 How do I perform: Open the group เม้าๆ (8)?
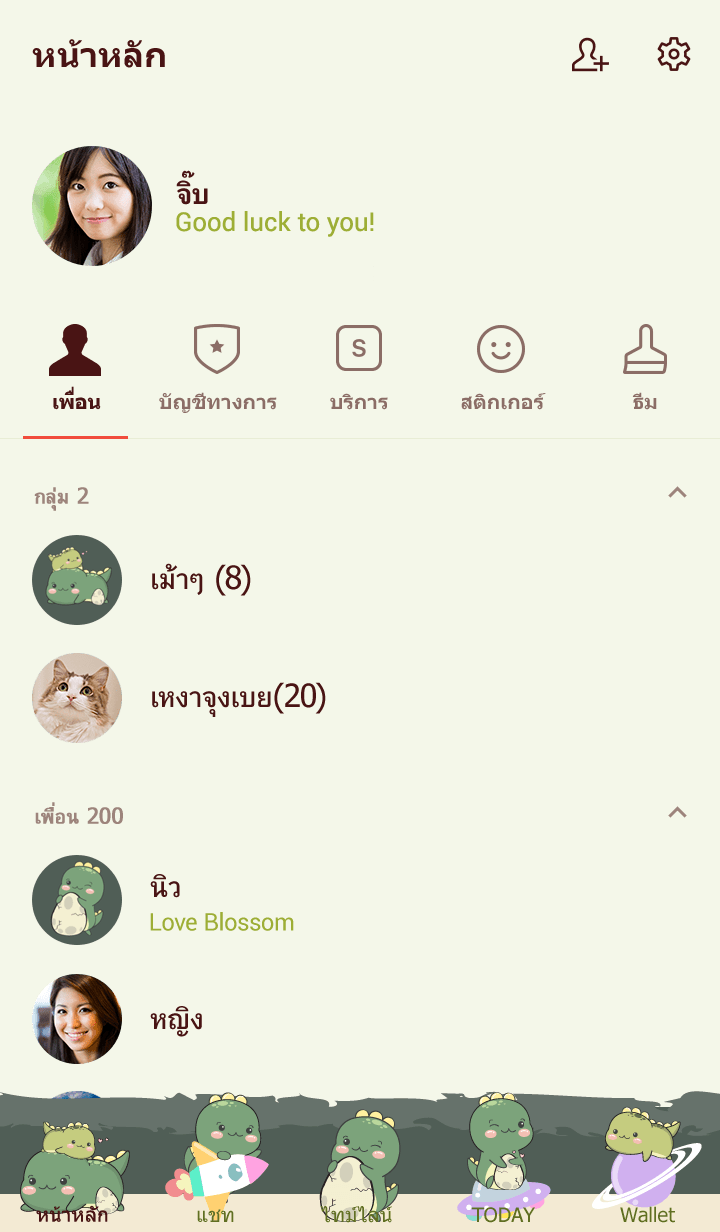tap(200, 580)
